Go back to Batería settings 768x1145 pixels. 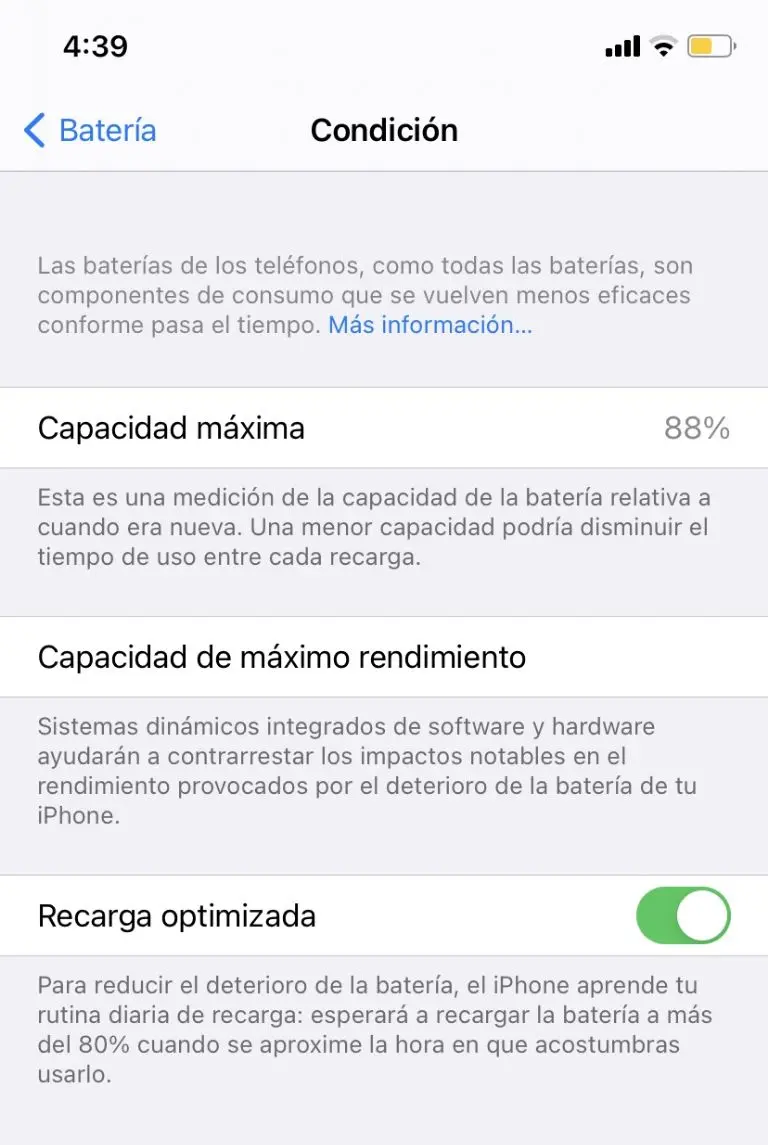pyautogui.click(x=90, y=131)
